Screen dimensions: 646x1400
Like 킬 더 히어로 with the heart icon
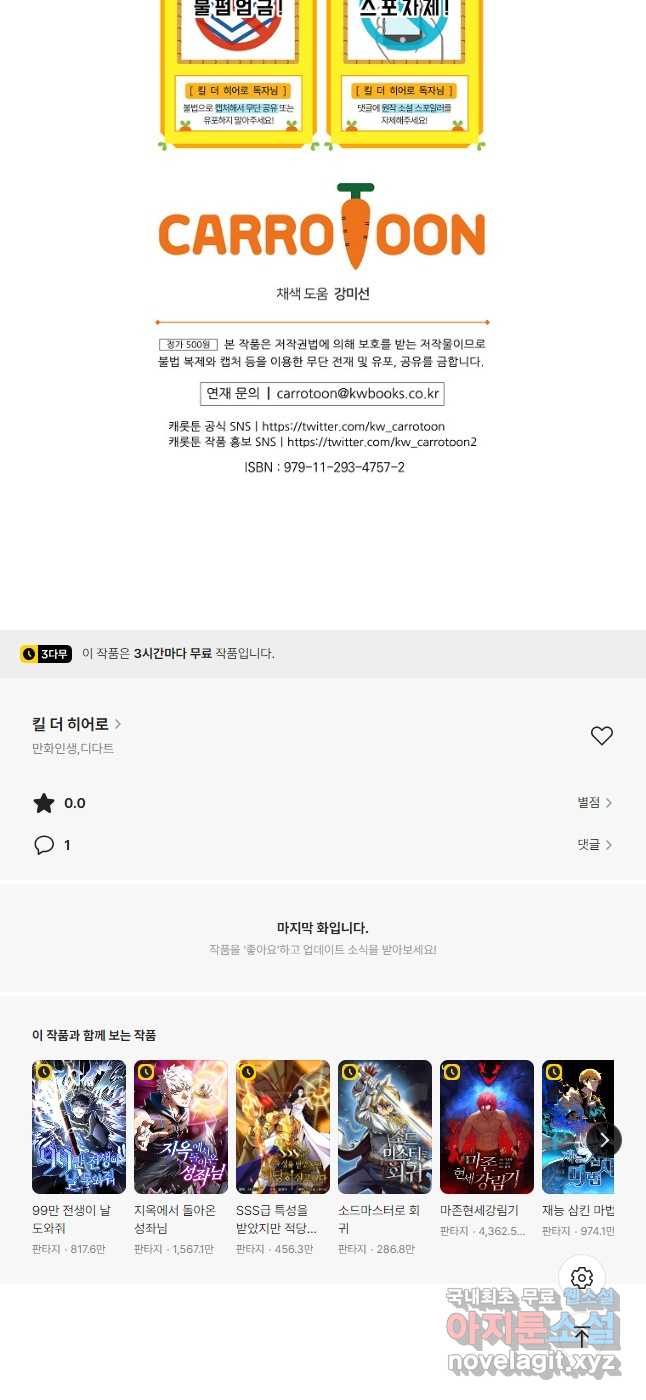coord(601,736)
